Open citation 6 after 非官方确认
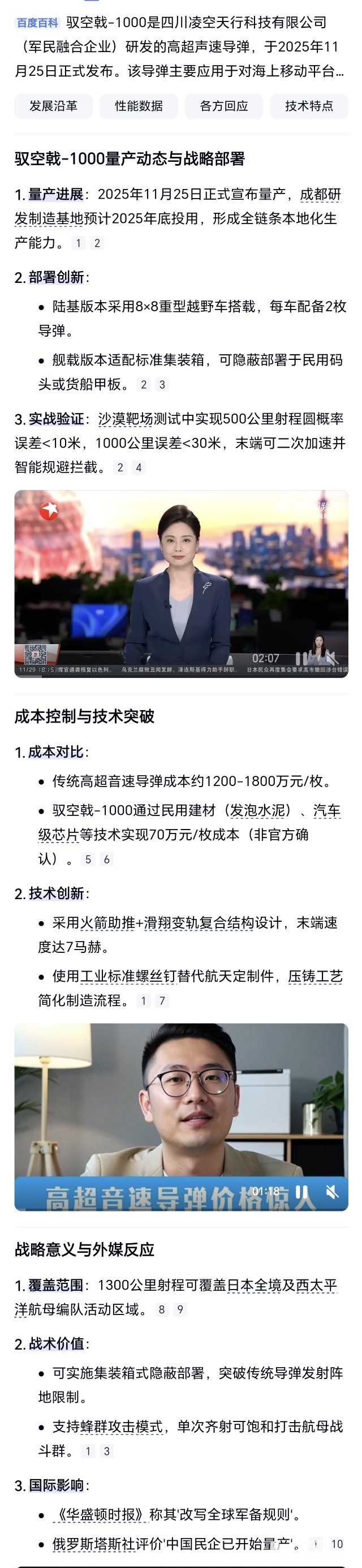Viewport: 362px width, 1568px height. 107,860
